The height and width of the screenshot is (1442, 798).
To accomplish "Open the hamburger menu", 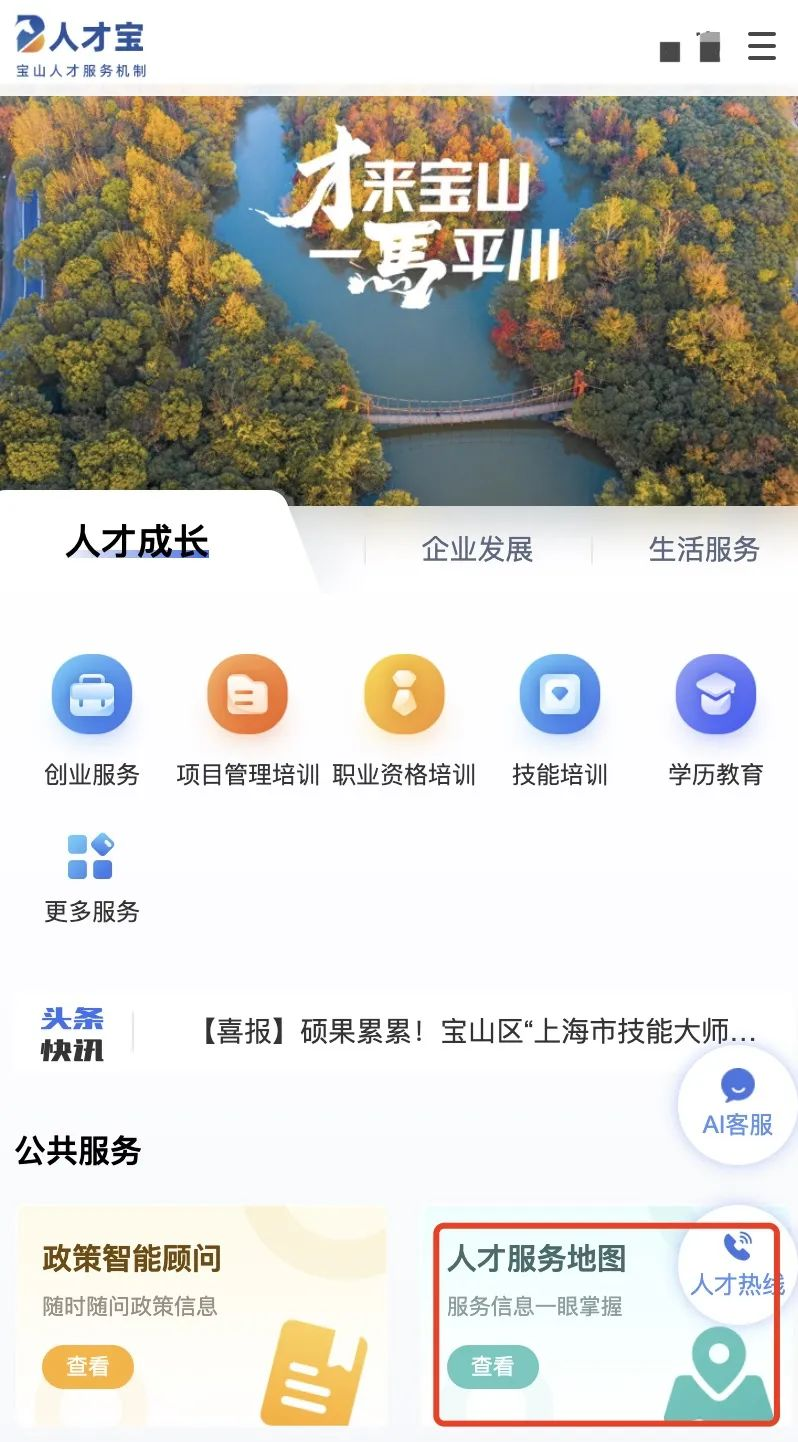I will click(x=762, y=45).
